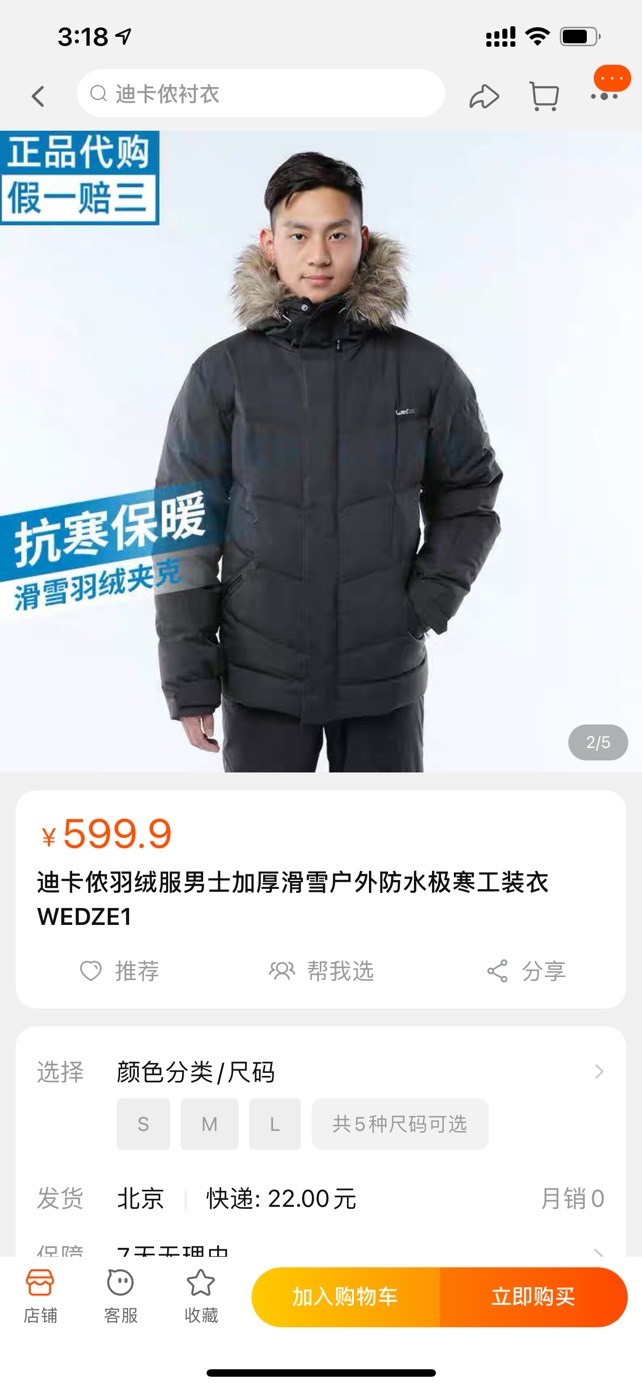Open the shopping cart icon

coord(544,96)
